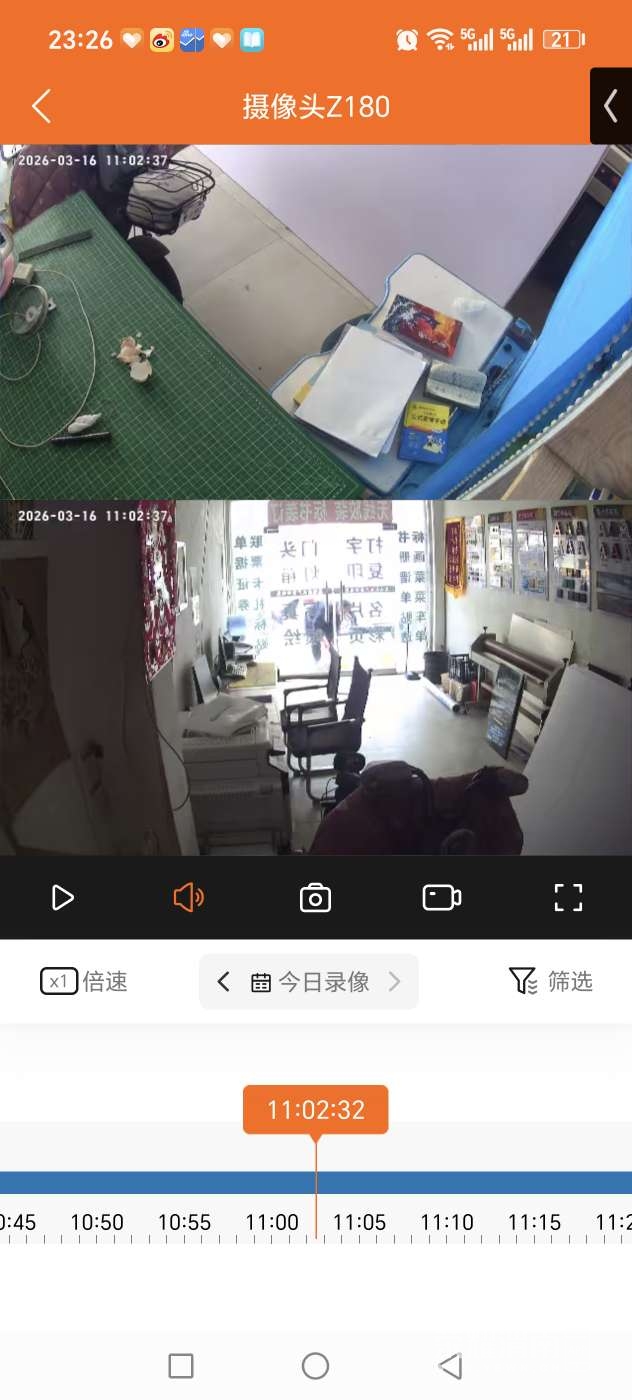Go back from the 摄像头Z180 screen

(41, 106)
